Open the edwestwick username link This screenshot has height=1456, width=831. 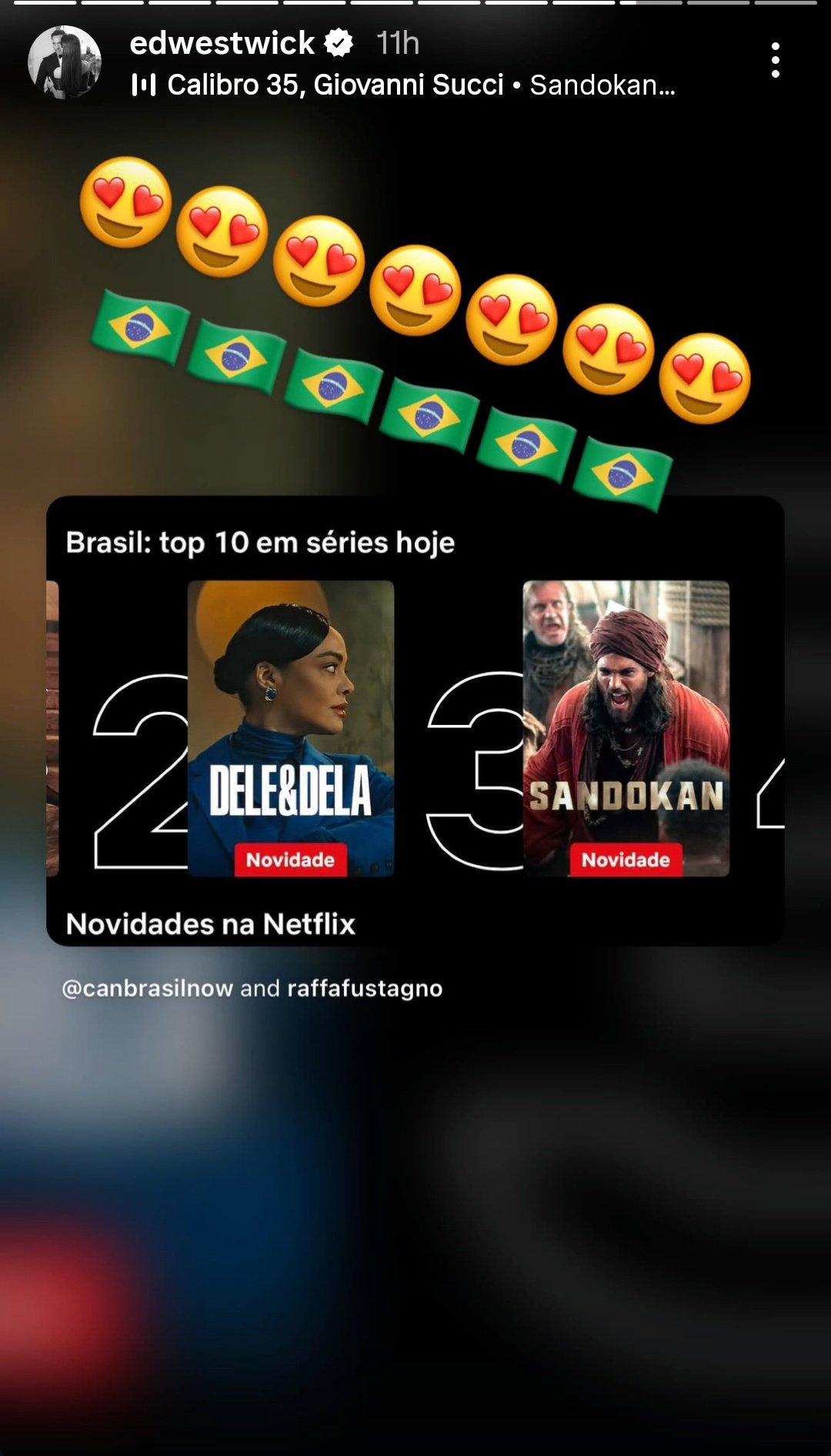pyautogui.click(x=222, y=43)
